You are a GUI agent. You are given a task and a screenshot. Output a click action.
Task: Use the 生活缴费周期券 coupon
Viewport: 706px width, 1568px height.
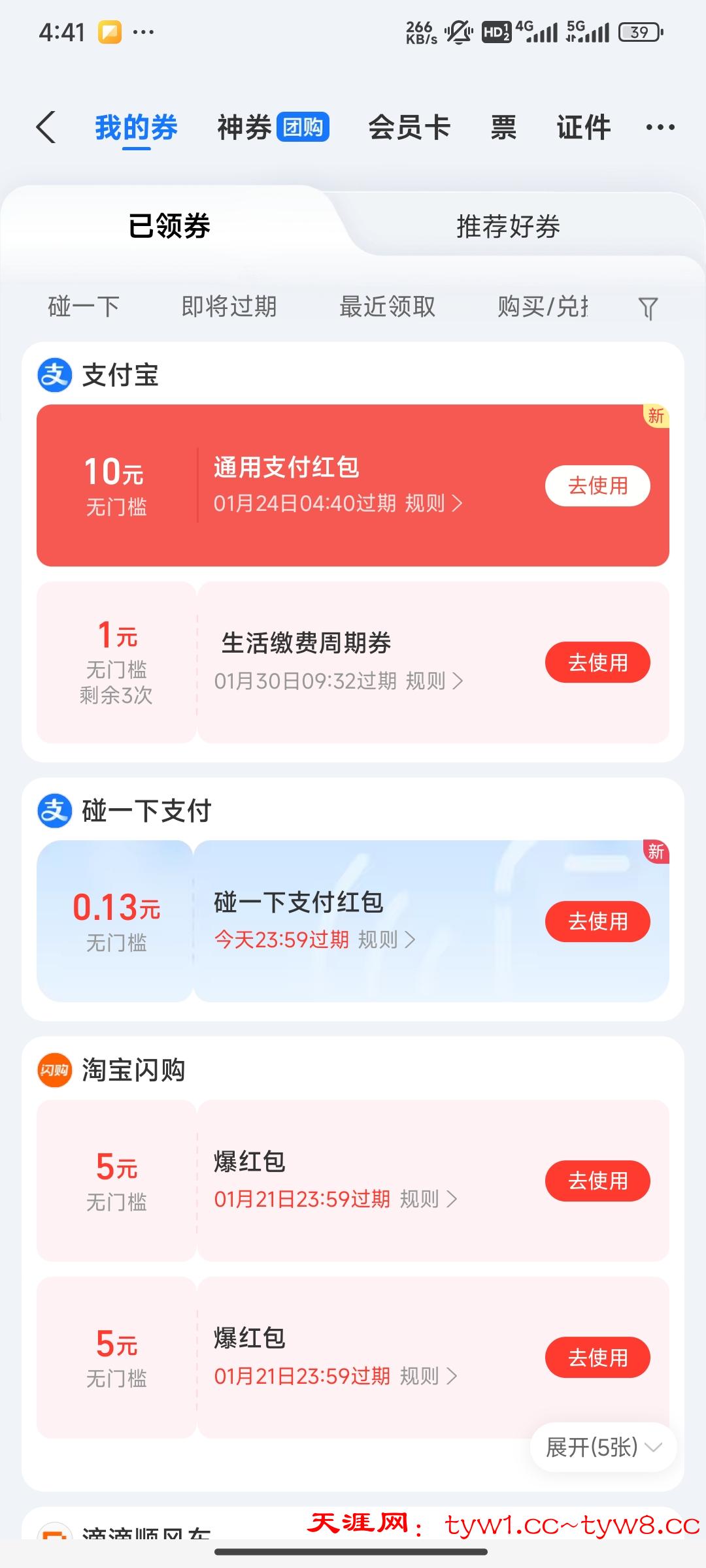597,662
